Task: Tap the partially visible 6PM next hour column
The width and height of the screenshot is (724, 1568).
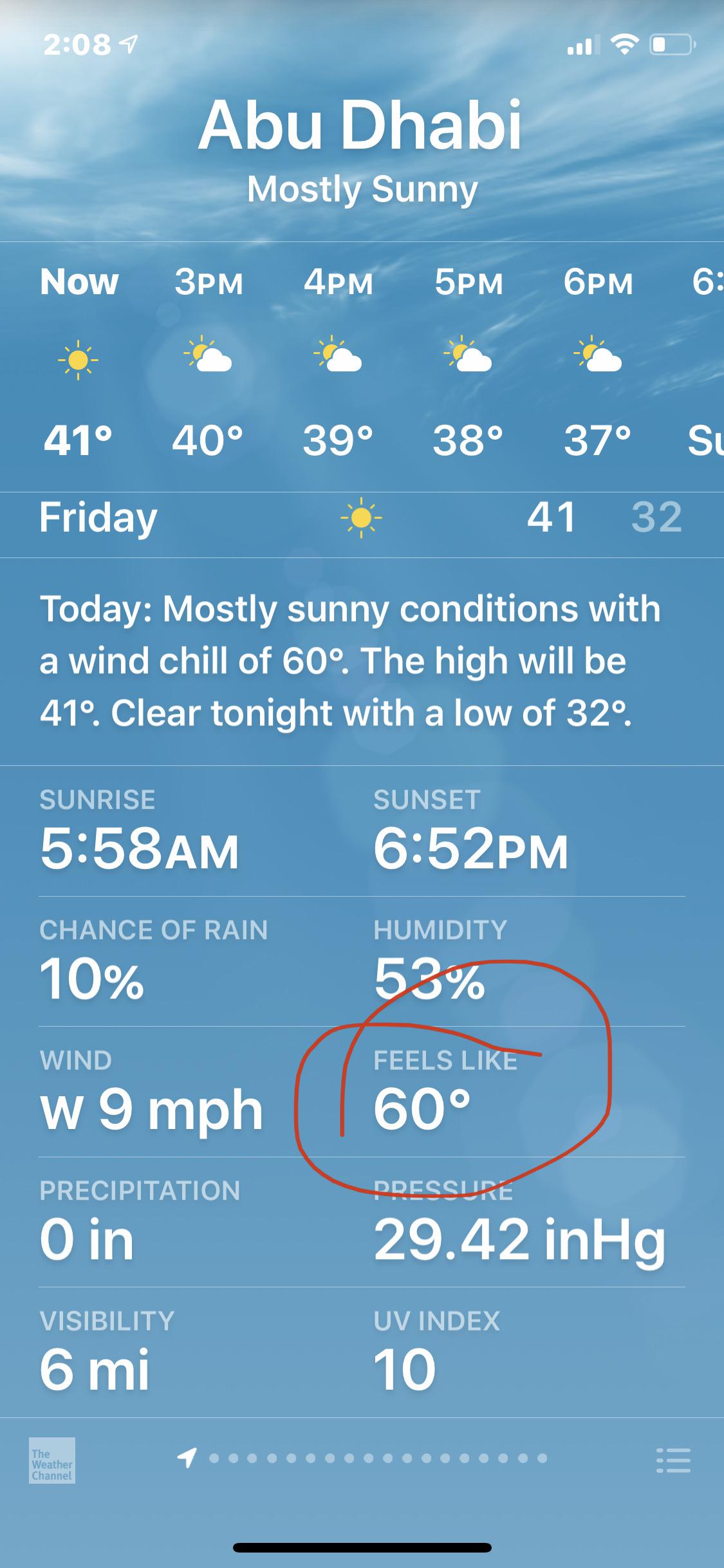Action: point(711,357)
